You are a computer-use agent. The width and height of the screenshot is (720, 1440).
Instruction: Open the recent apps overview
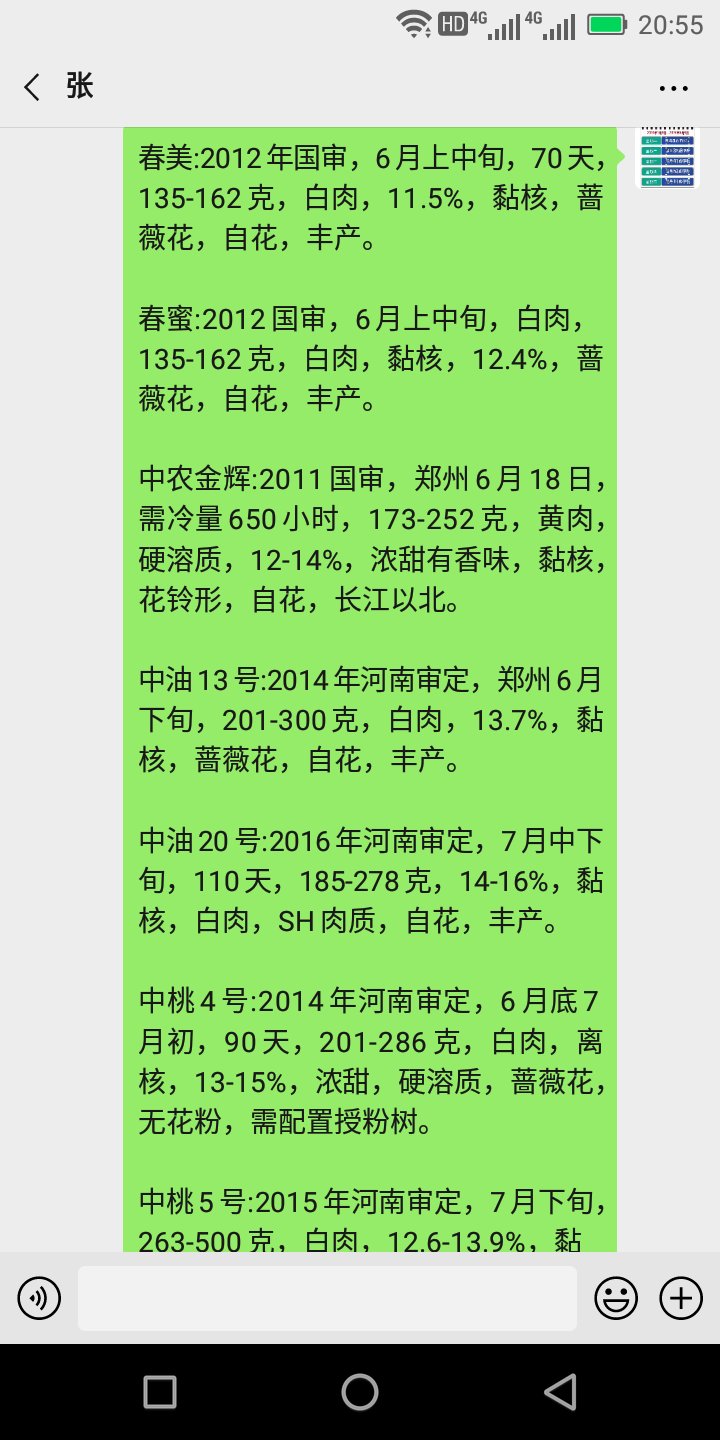tap(160, 1392)
